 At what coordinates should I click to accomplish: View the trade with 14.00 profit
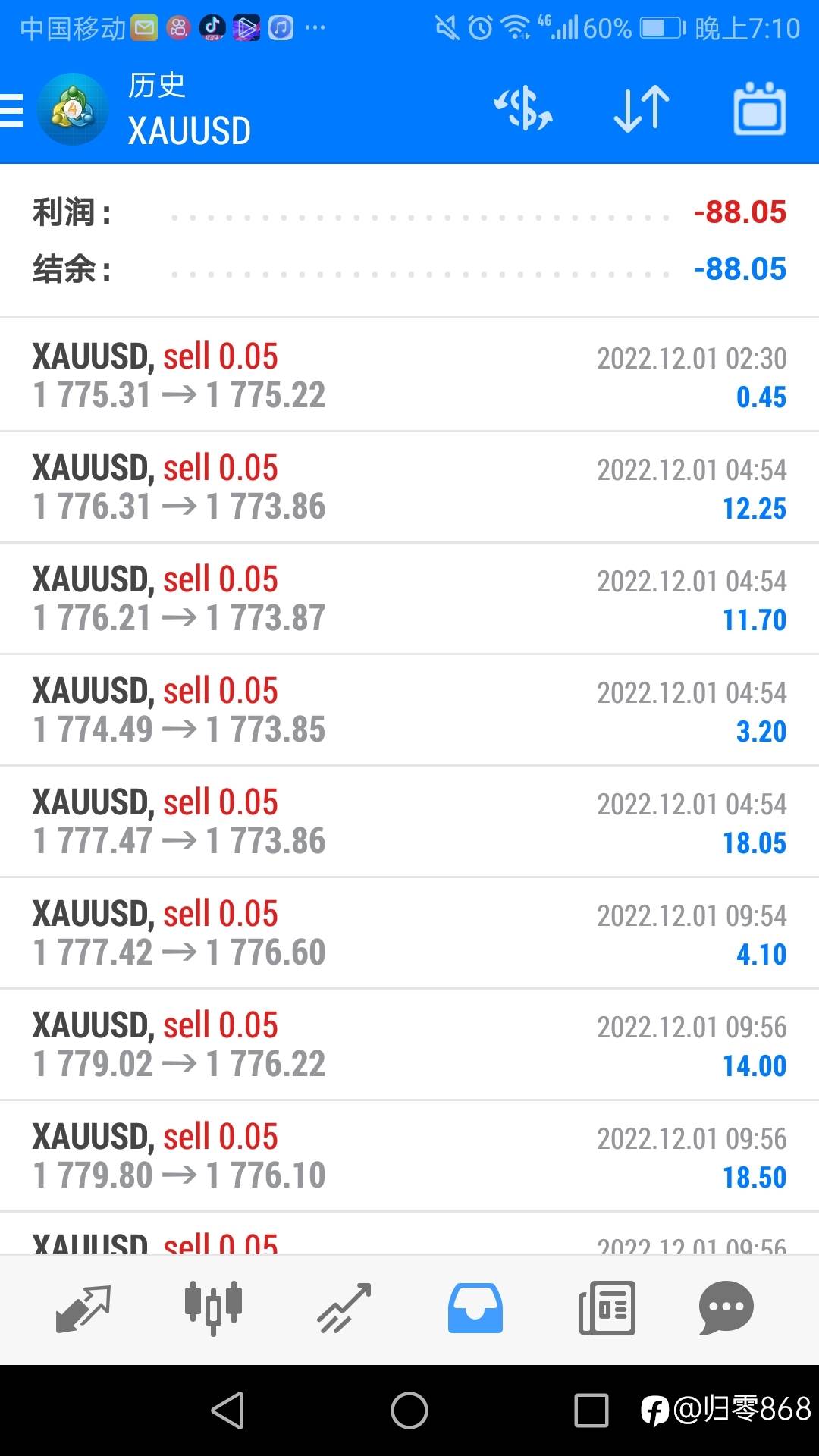click(x=409, y=1044)
